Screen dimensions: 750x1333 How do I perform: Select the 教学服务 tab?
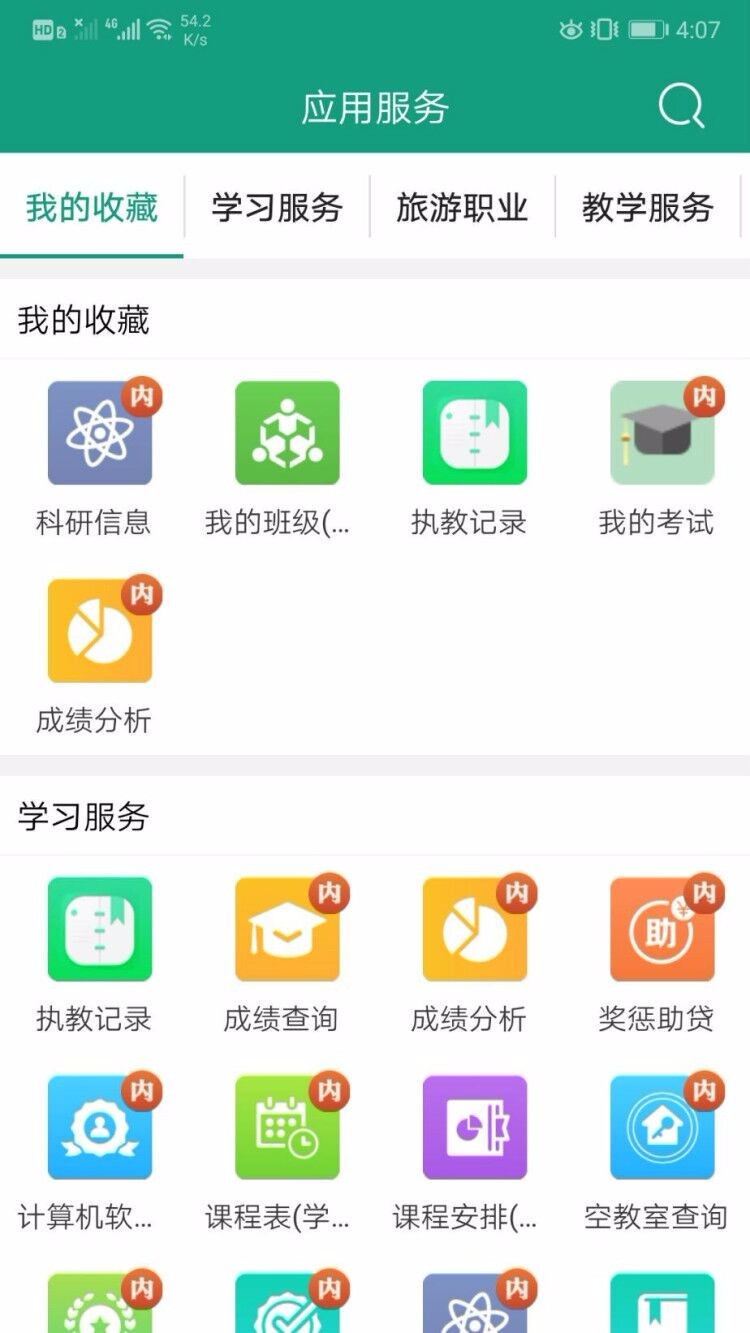pos(647,207)
